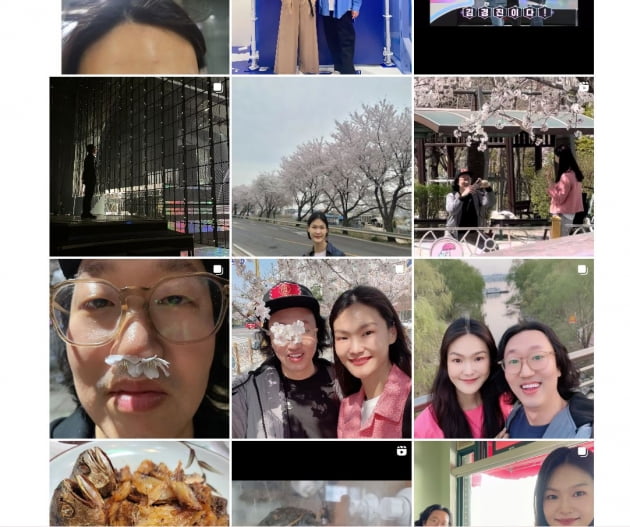Open the dark stage silhouette post
This screenshot has width=630, height=527.
pos(139,166)
